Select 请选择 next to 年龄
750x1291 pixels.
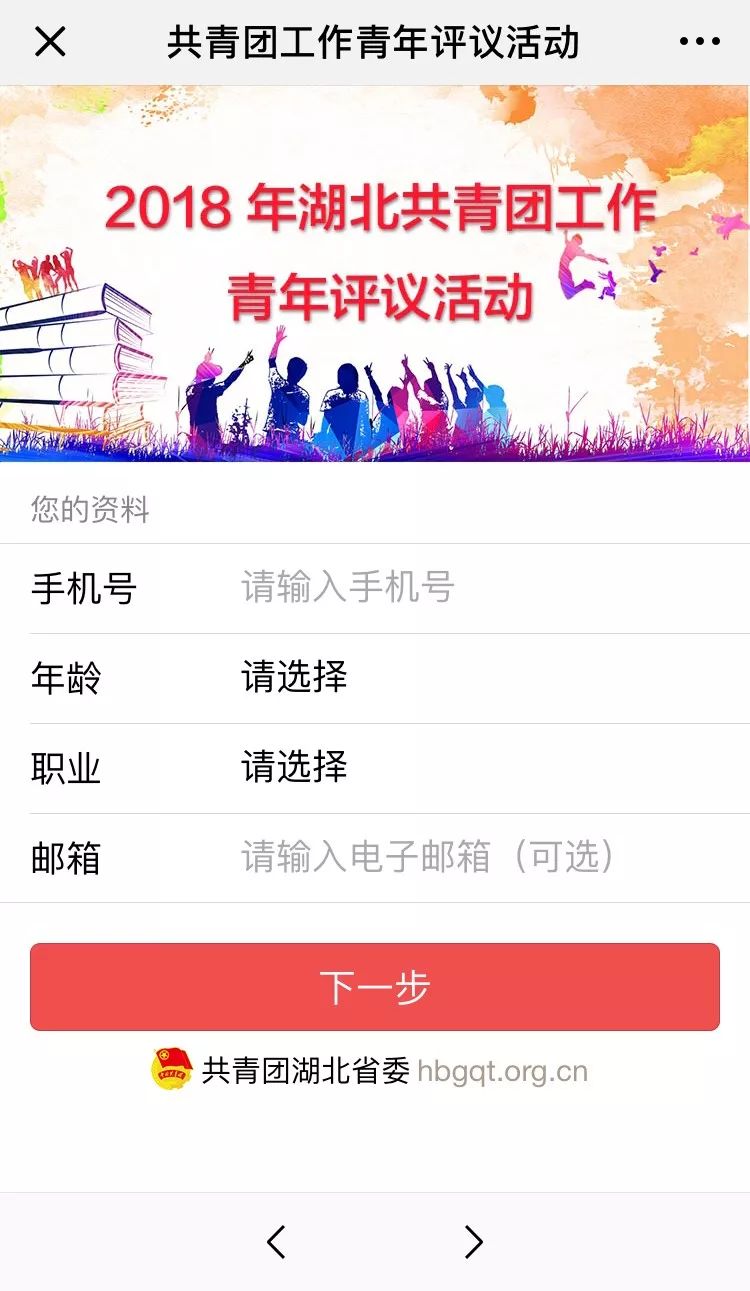[x=294, y=678]
